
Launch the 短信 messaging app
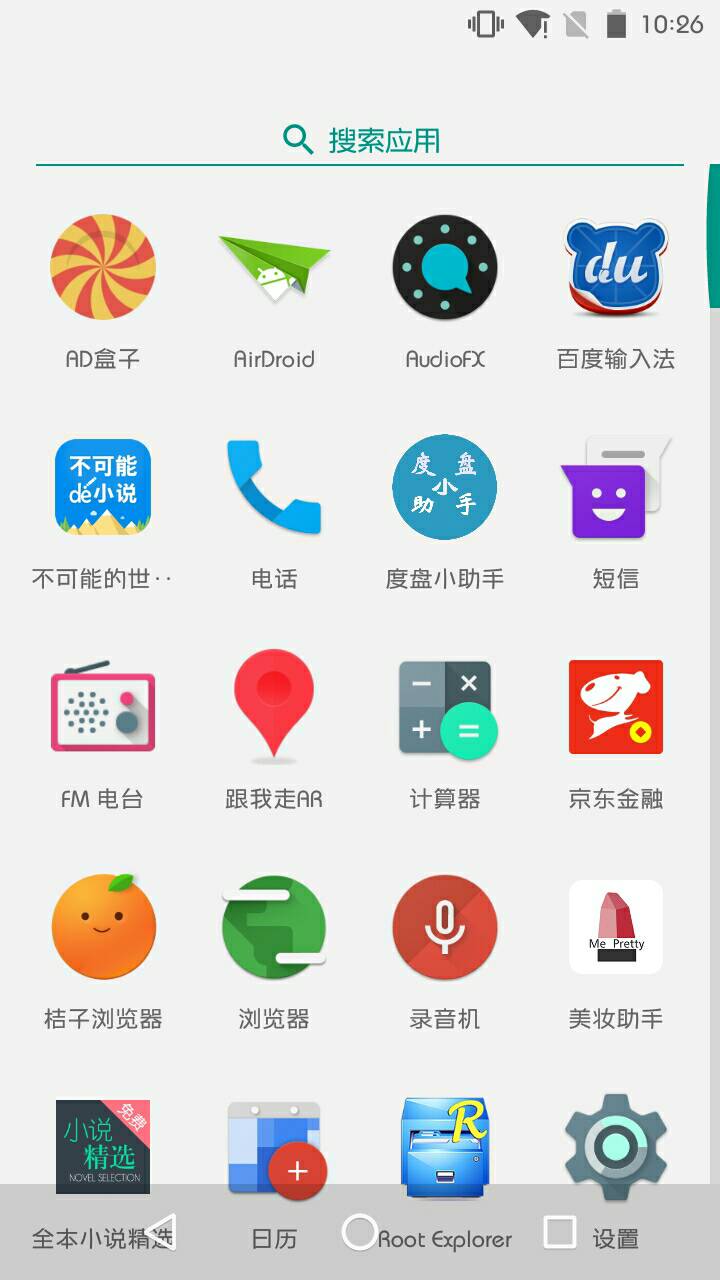click(614, 487)
